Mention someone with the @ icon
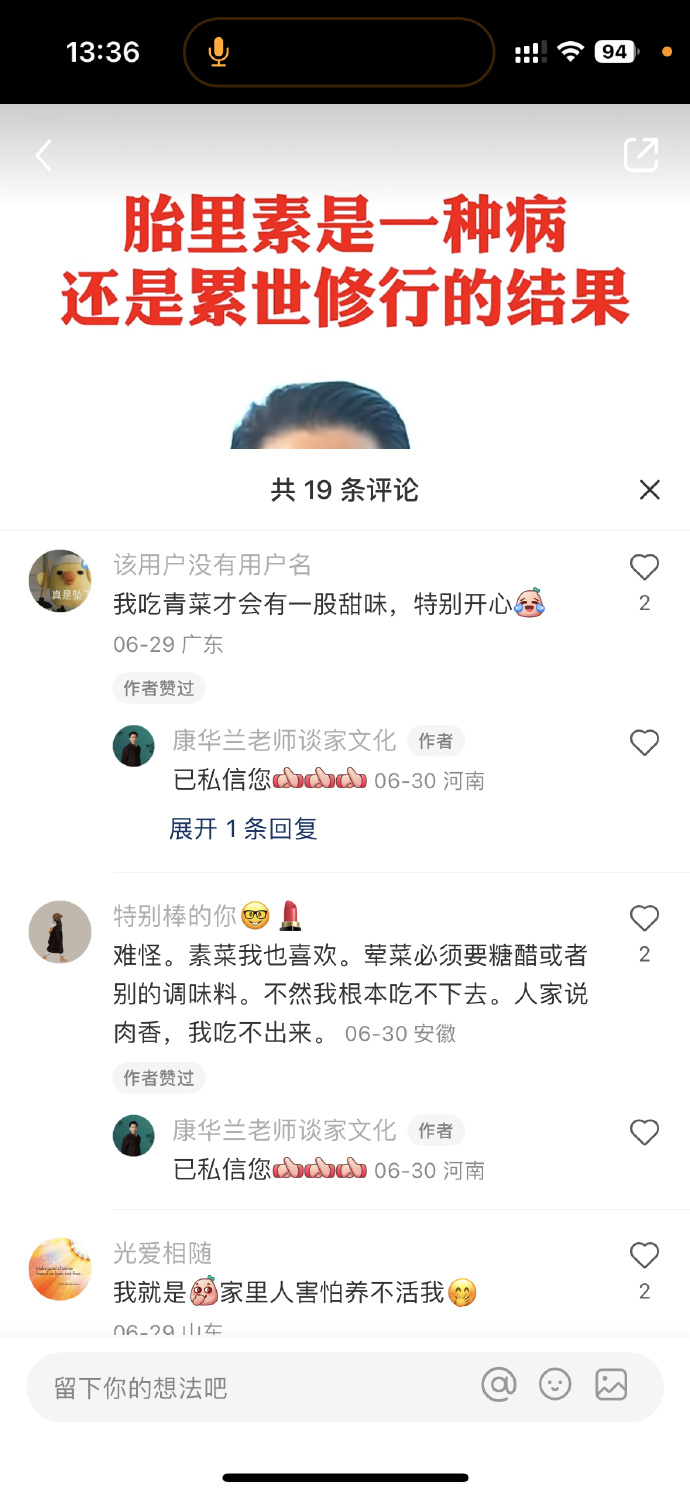 (498, 1384)
